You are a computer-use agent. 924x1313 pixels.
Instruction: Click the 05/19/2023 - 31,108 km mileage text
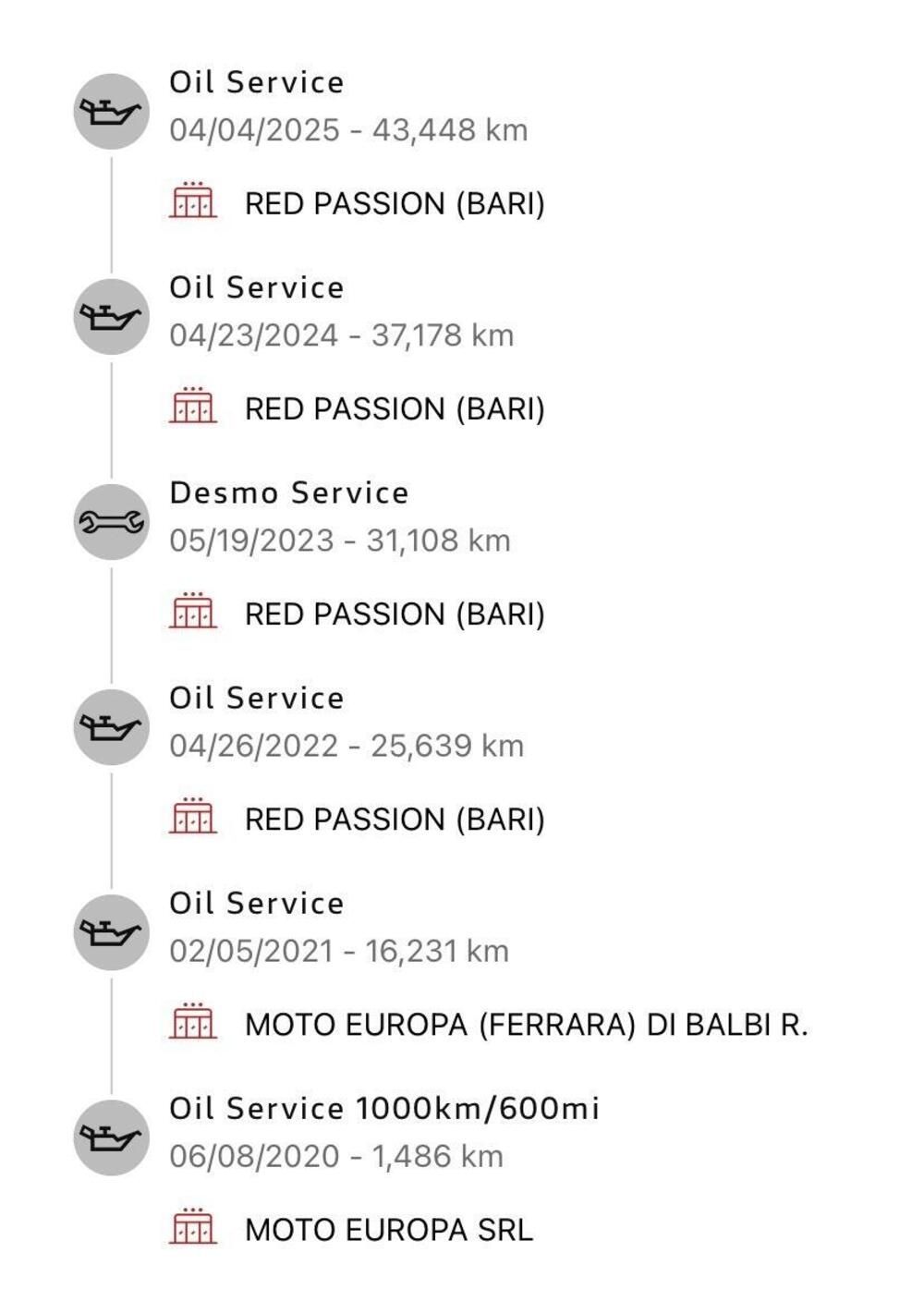[x=341, y=541]
